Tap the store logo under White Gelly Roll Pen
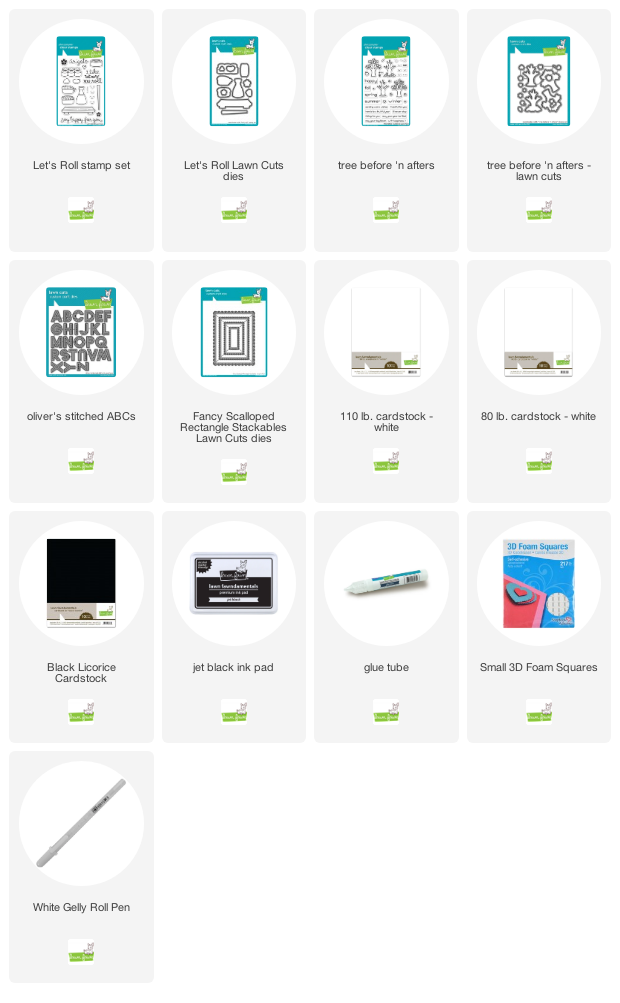Viewport: 620px width, 1003px height. click(81, 951)
